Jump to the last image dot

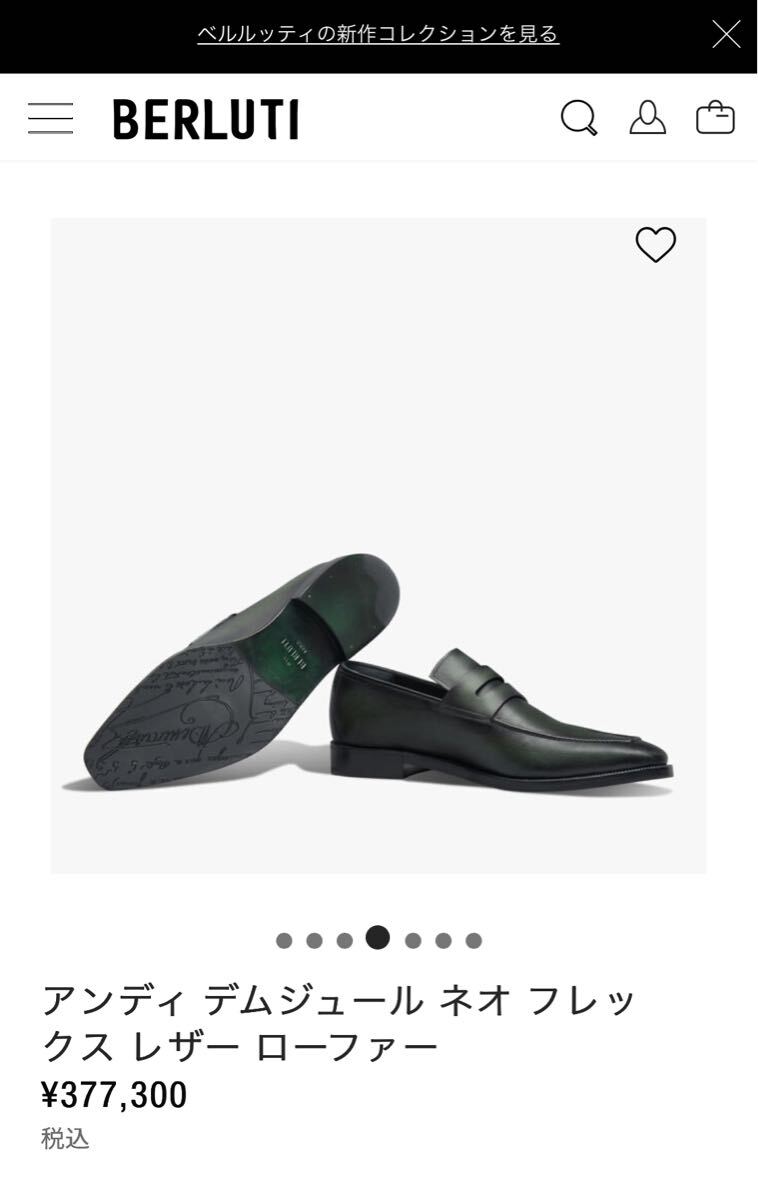pos(474,940)
